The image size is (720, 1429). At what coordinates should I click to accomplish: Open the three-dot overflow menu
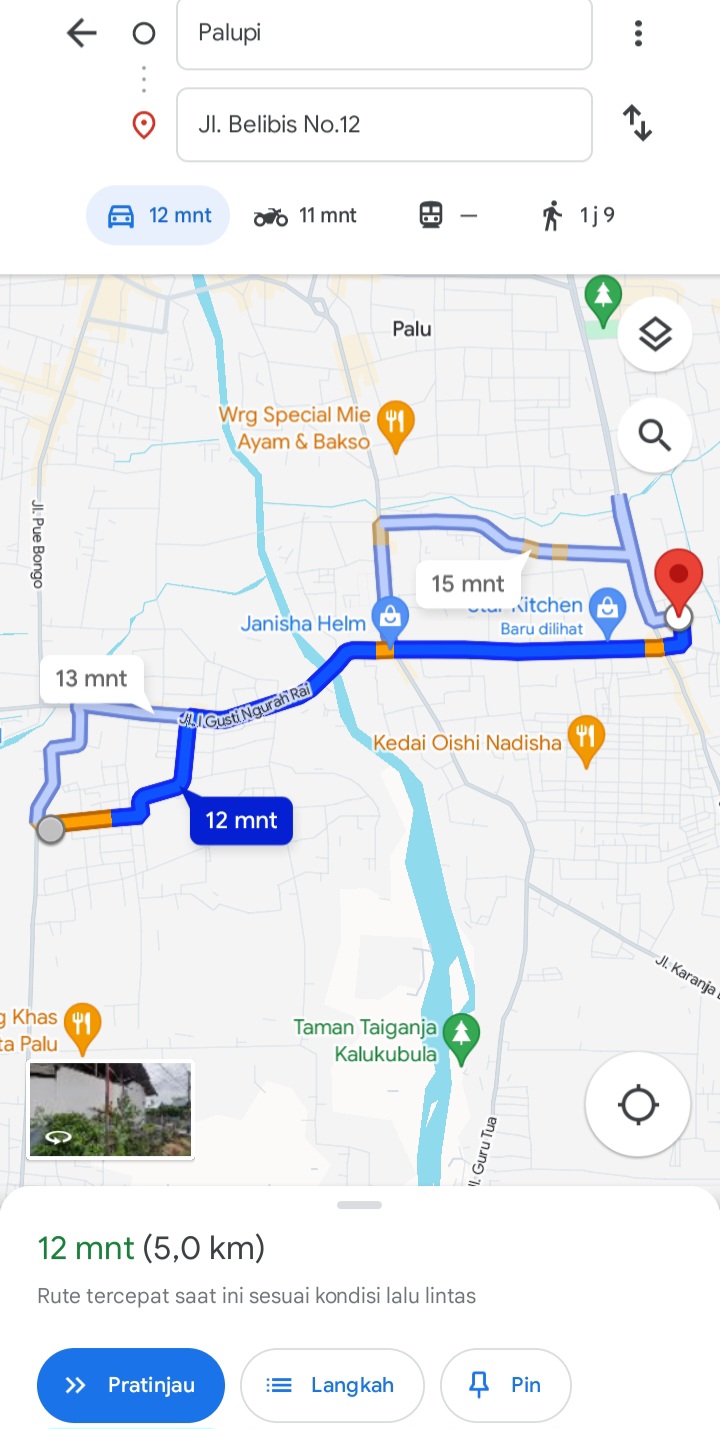coord(638,33)
